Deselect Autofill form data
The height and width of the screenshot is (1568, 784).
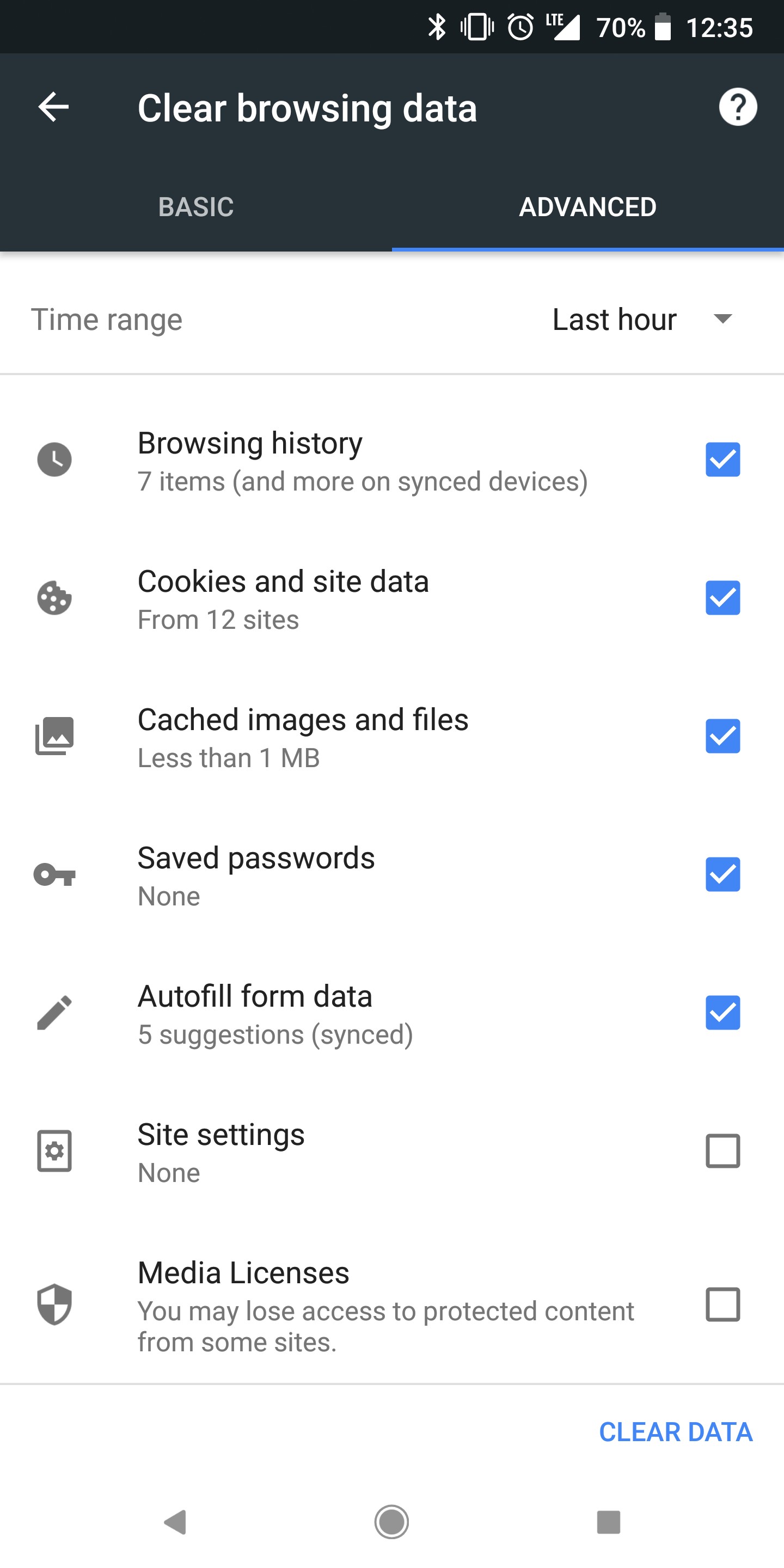pyautogui.click(x=722, y=1012)
